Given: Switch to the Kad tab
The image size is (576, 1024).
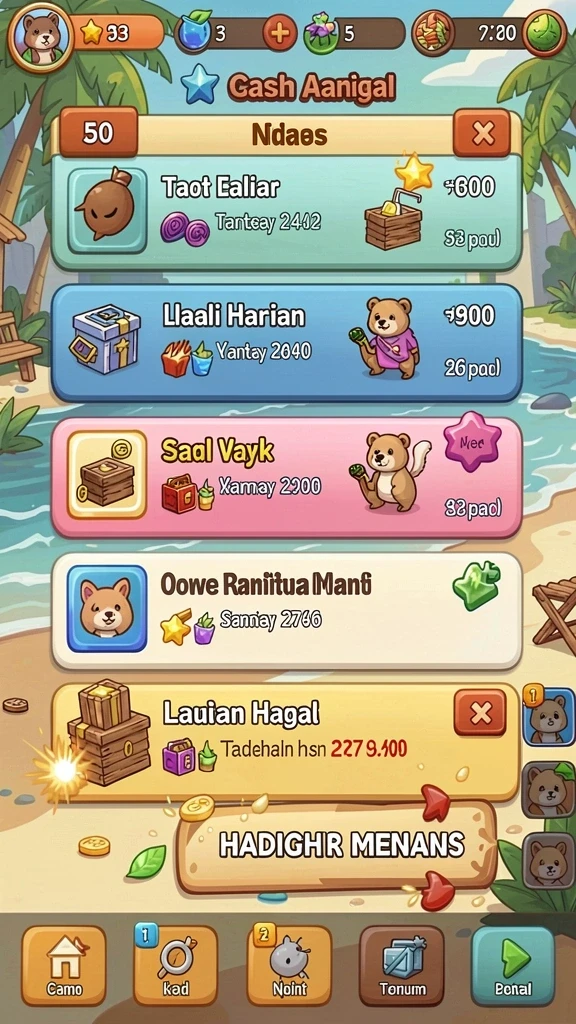Looking at the screenshot, I should click(x=176, y=965).
